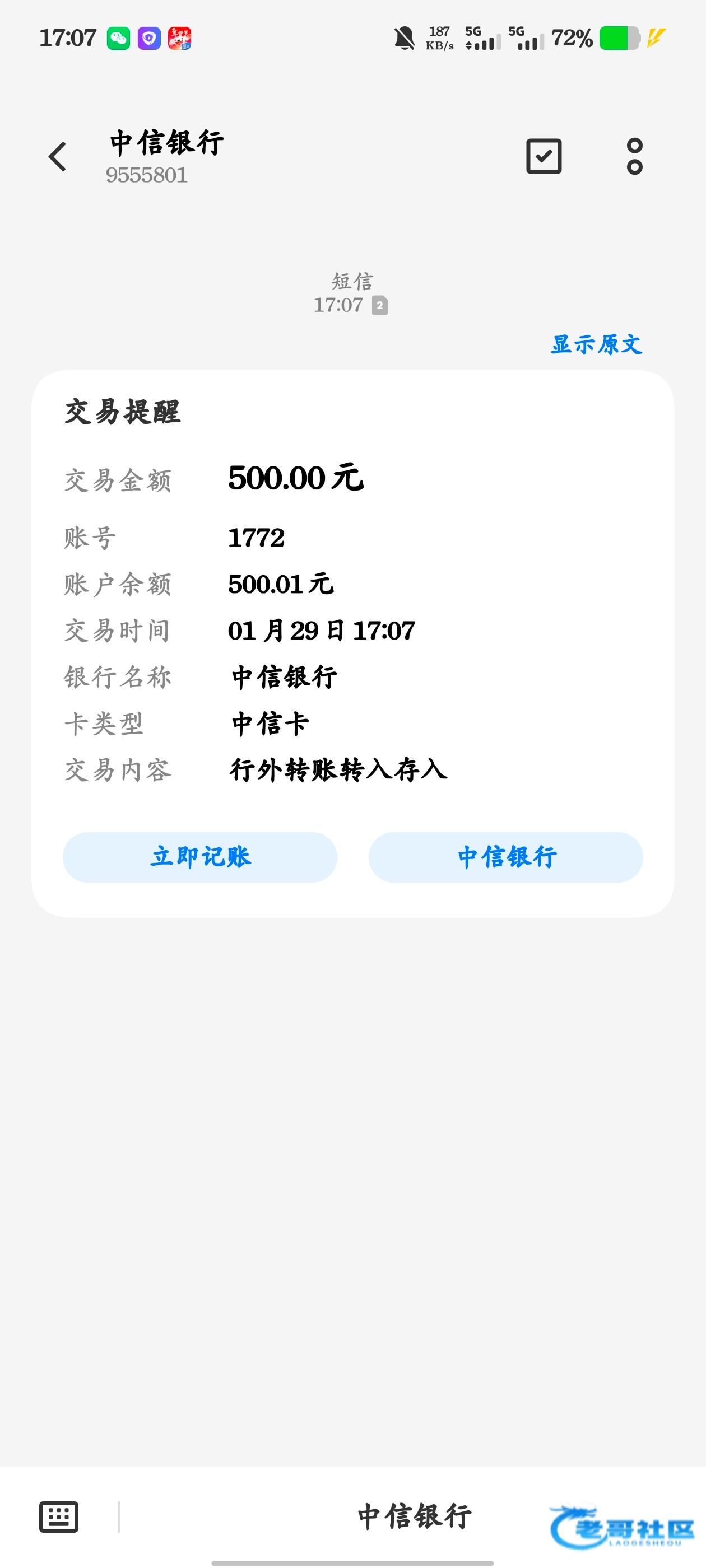The width and height of the screenshot is (706, 1568).
Task: Tap the 立即记账 button
Action: point(200,857)
